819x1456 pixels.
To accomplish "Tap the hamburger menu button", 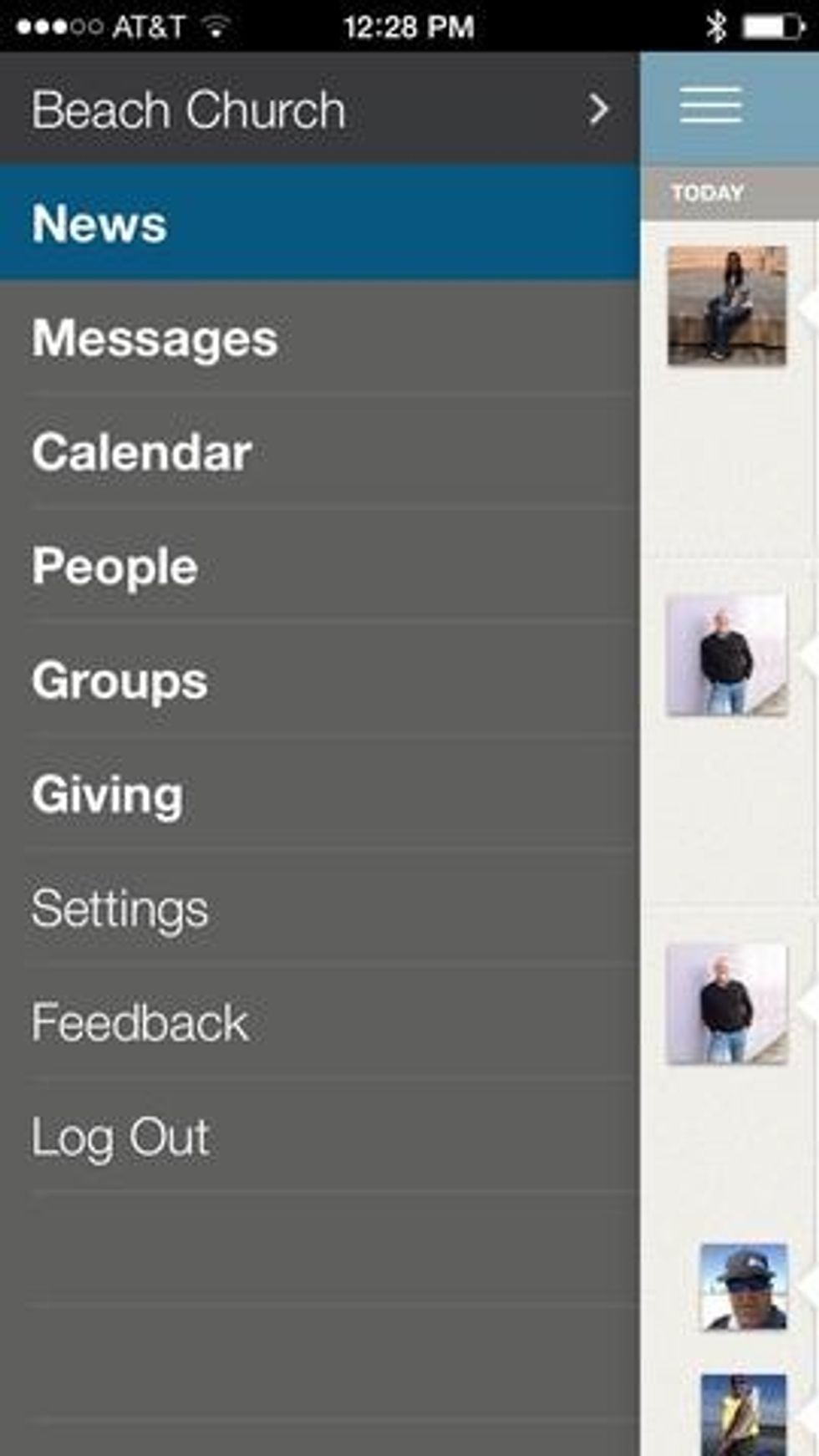I will click(x=710, y=106).
